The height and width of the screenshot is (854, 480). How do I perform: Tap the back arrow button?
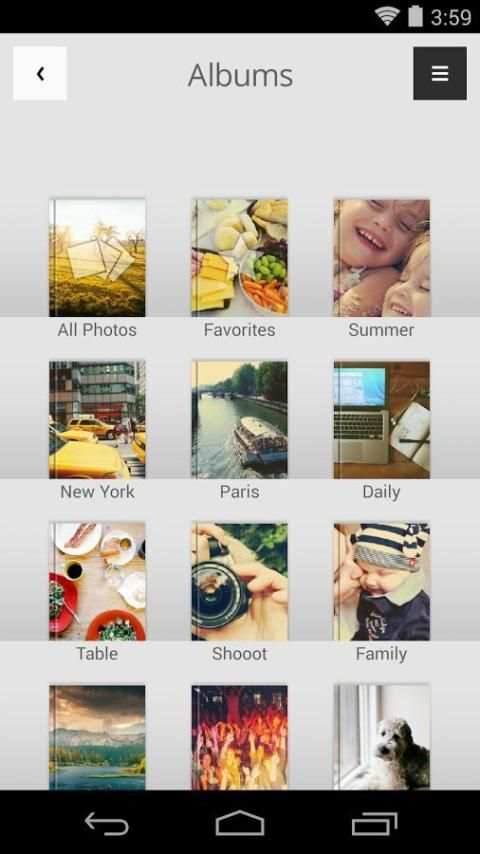click(40, 74)
